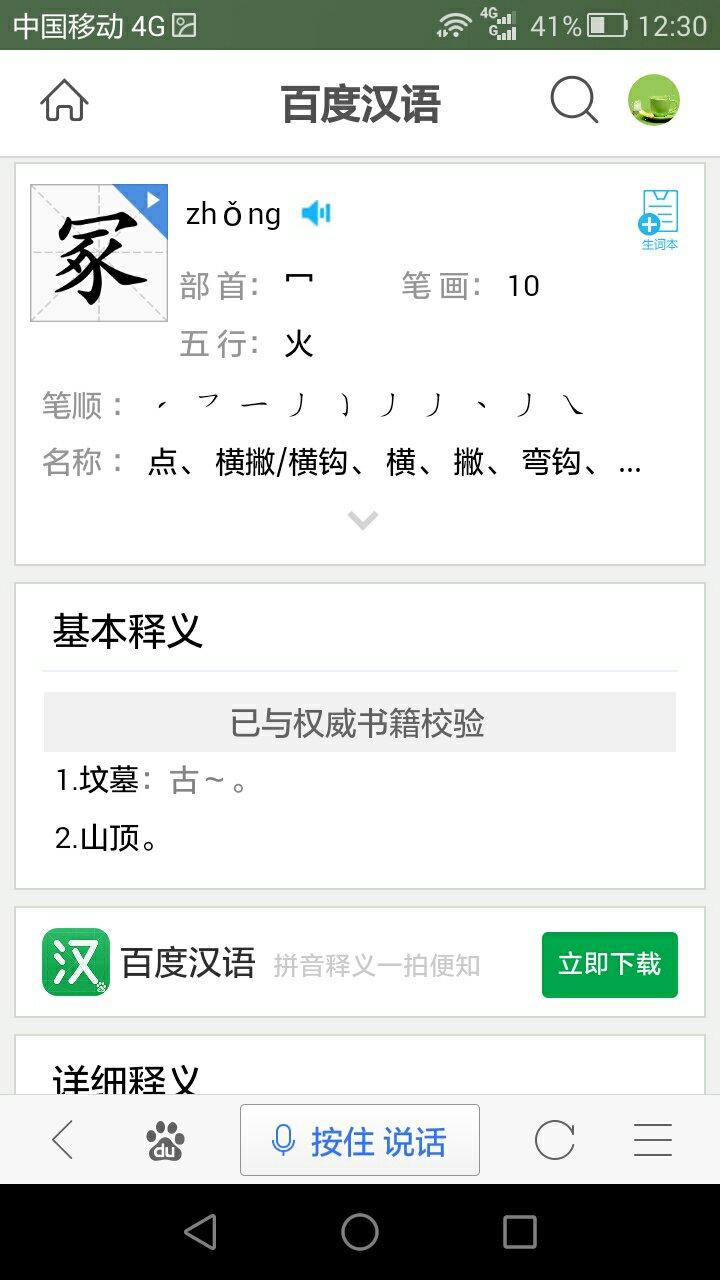Open the user profile avatar
Image resolution: width=720 pixels, height=1280 pixels.
tap(654, 101)
